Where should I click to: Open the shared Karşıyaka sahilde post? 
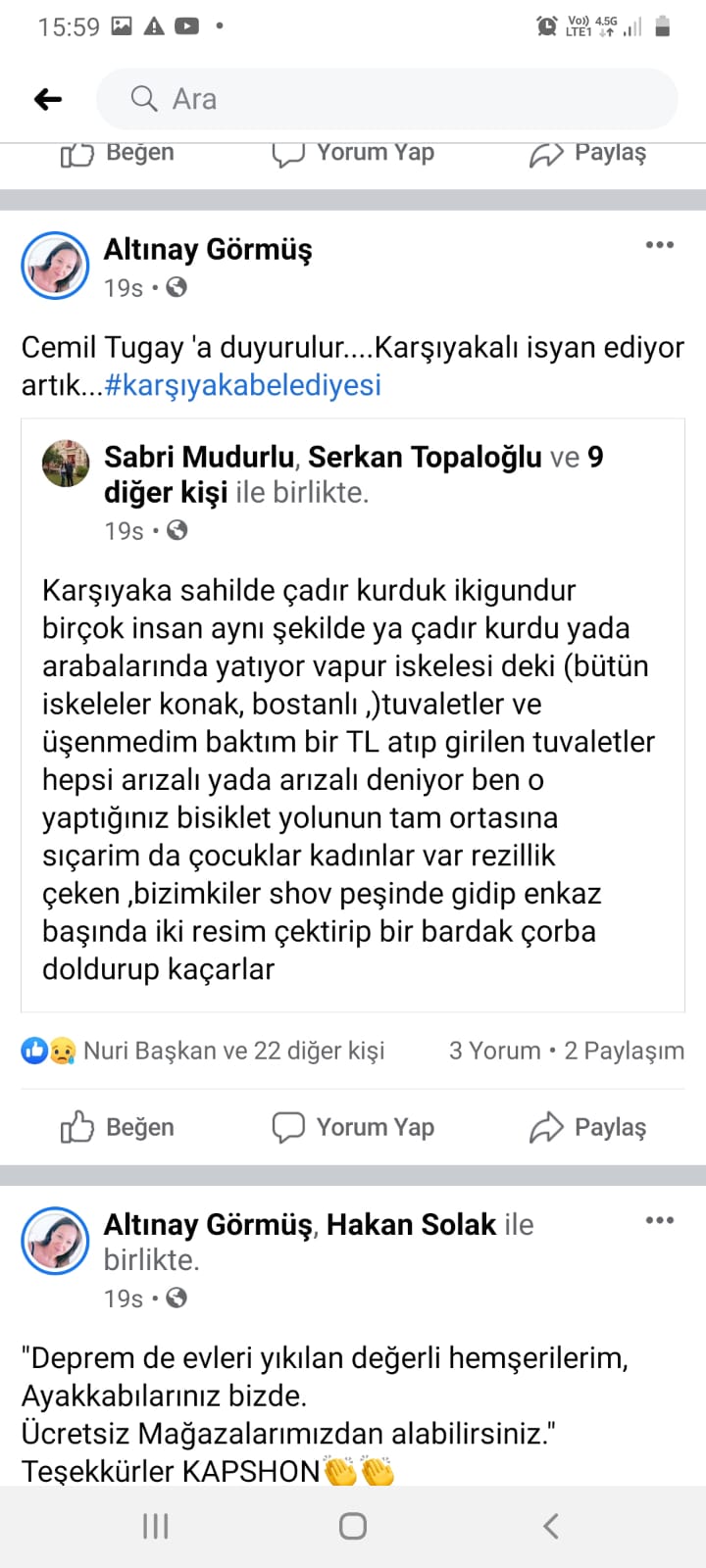click(x=348, y=779)
